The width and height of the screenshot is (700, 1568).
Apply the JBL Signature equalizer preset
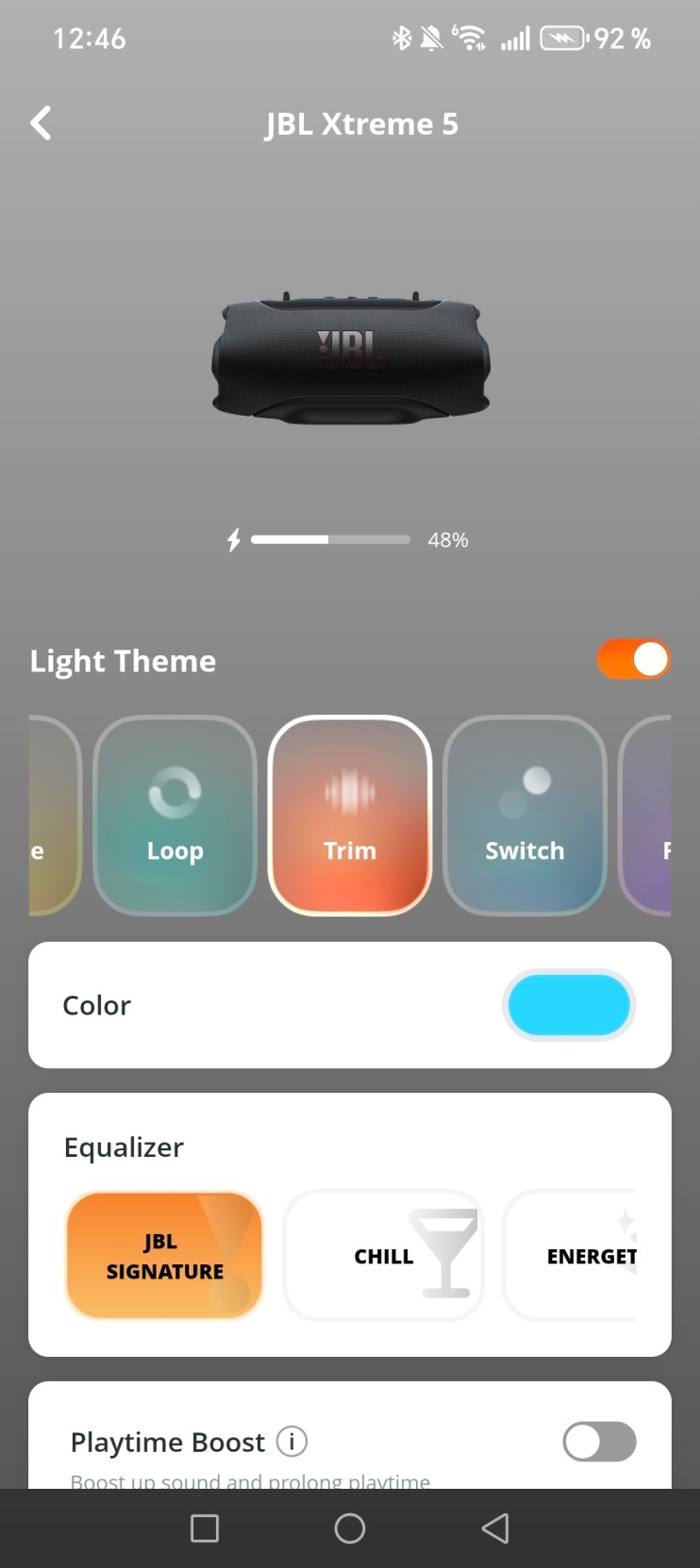pos(164,1256)
